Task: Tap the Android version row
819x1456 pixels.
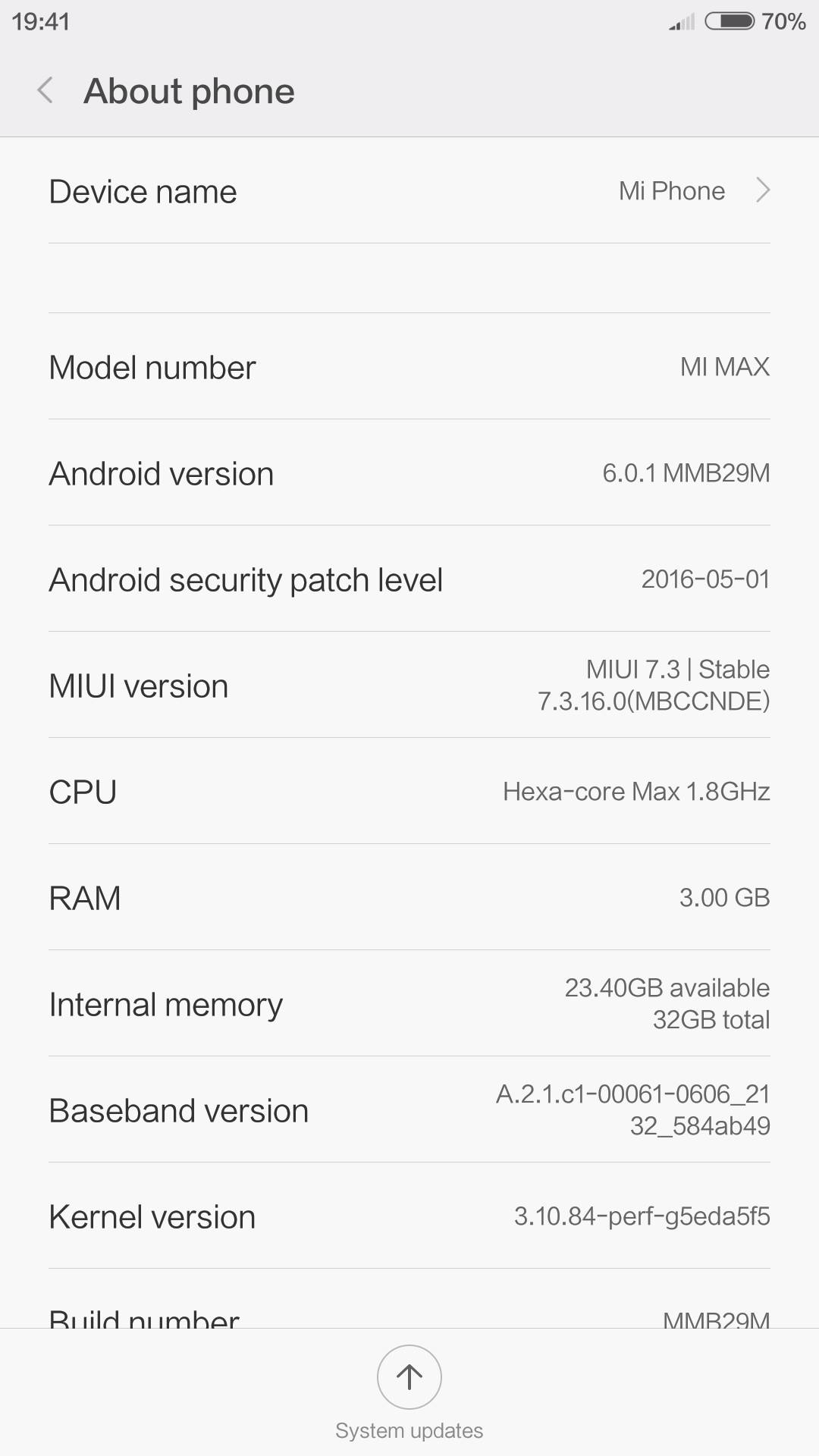Action: (409, 473)
